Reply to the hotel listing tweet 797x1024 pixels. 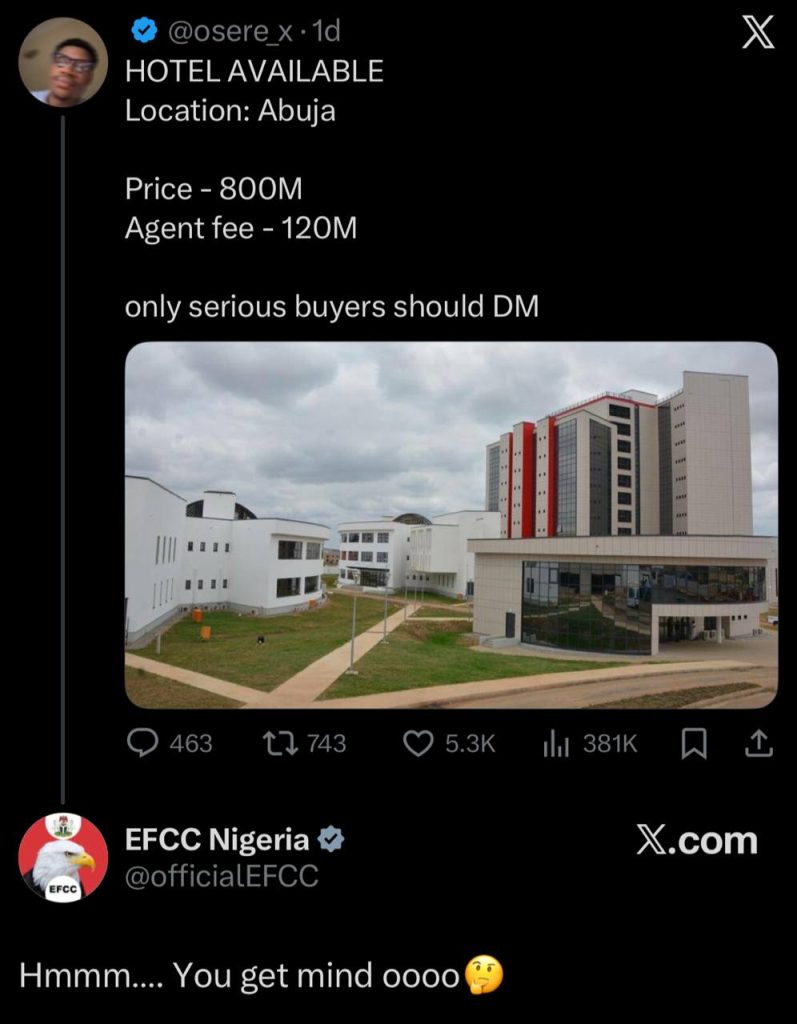click(x=143, y=743)
